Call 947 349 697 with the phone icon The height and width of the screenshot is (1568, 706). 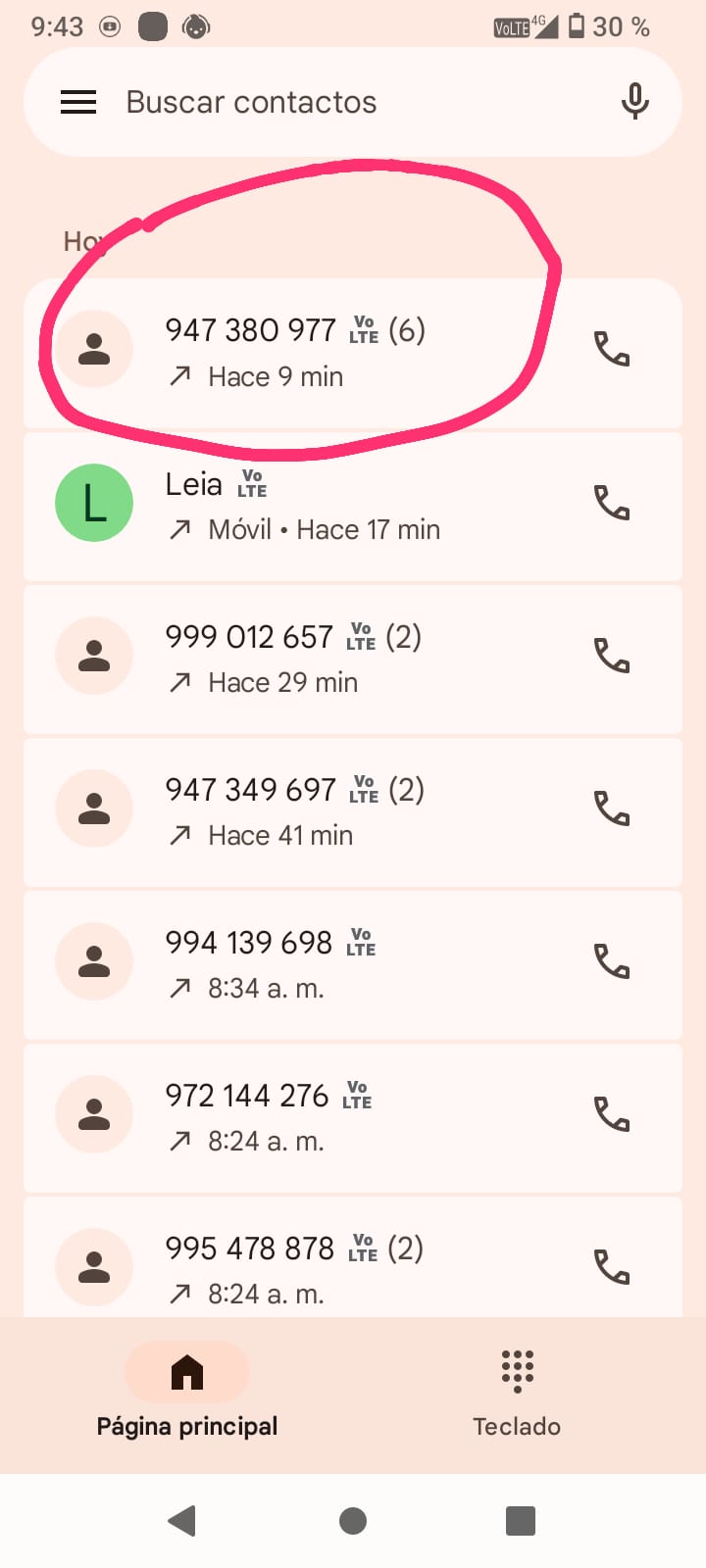pos(612,808)
